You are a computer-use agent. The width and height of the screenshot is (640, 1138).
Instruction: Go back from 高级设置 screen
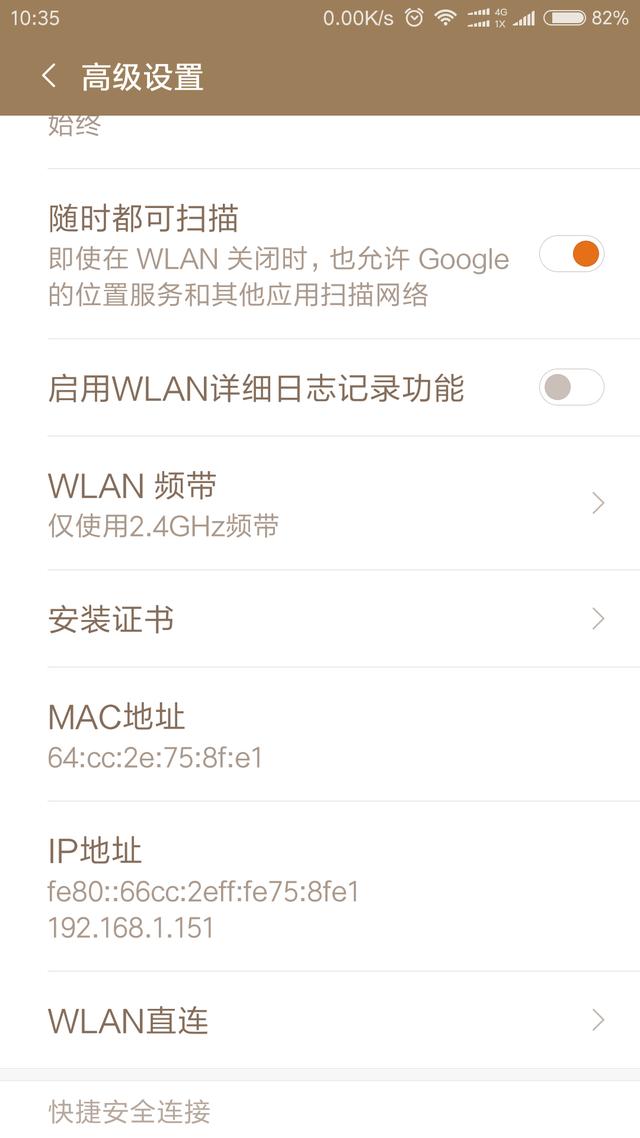48,77
